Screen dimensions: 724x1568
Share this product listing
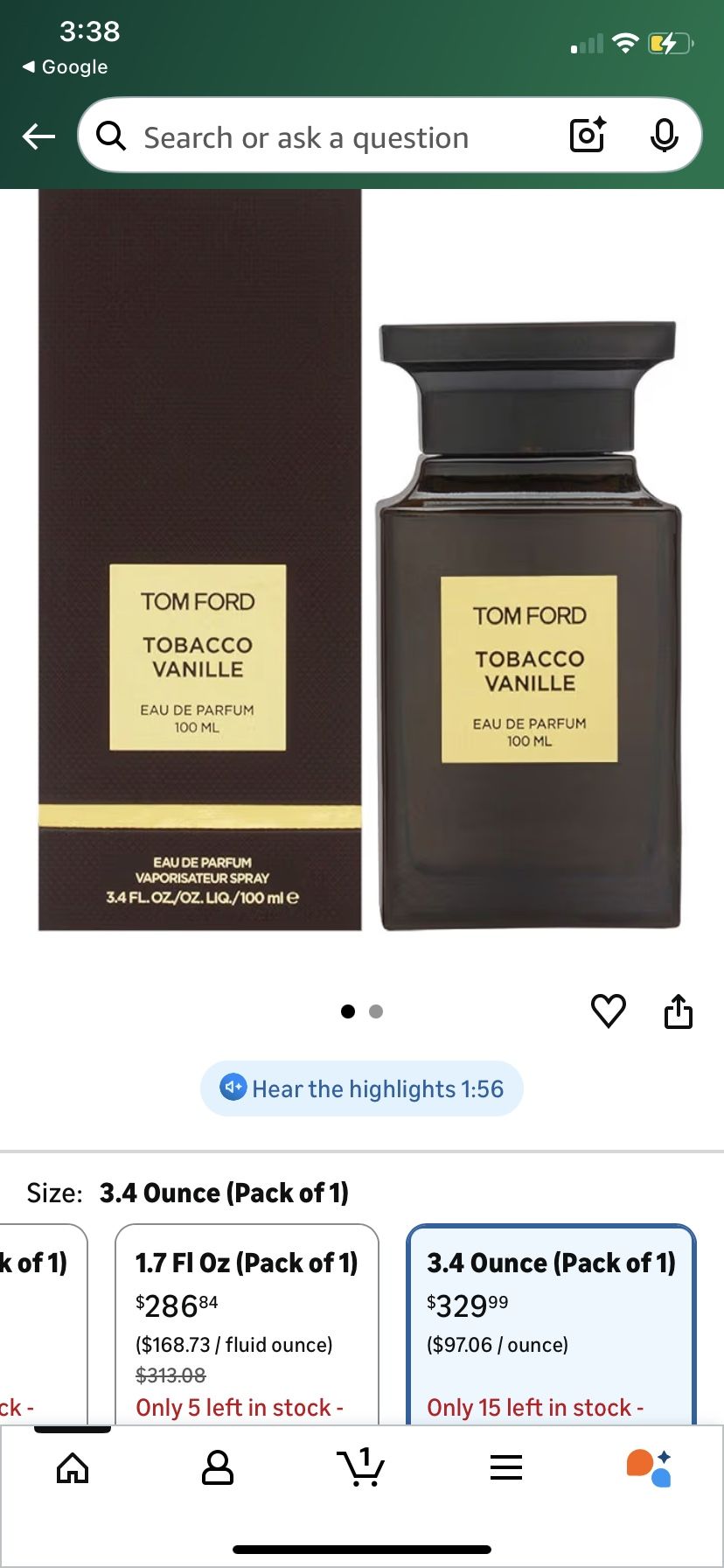point(678,1011)
